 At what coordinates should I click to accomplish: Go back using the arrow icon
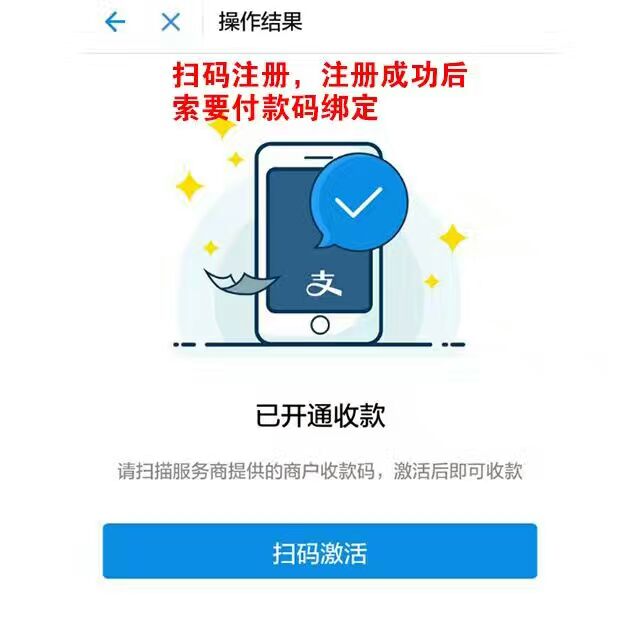pos(115,22)
